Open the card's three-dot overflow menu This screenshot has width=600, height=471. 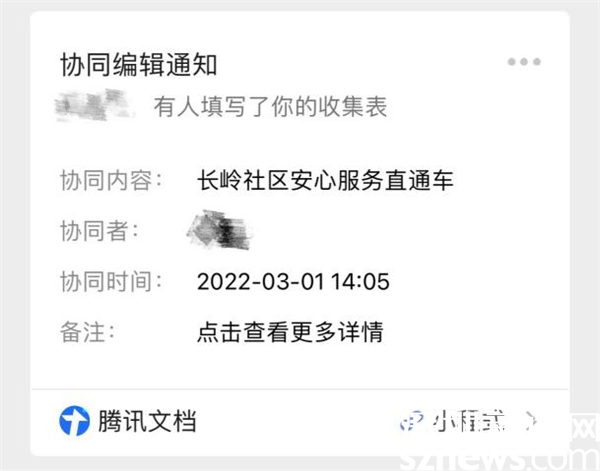pyautogui.click(x=524, y=62)
